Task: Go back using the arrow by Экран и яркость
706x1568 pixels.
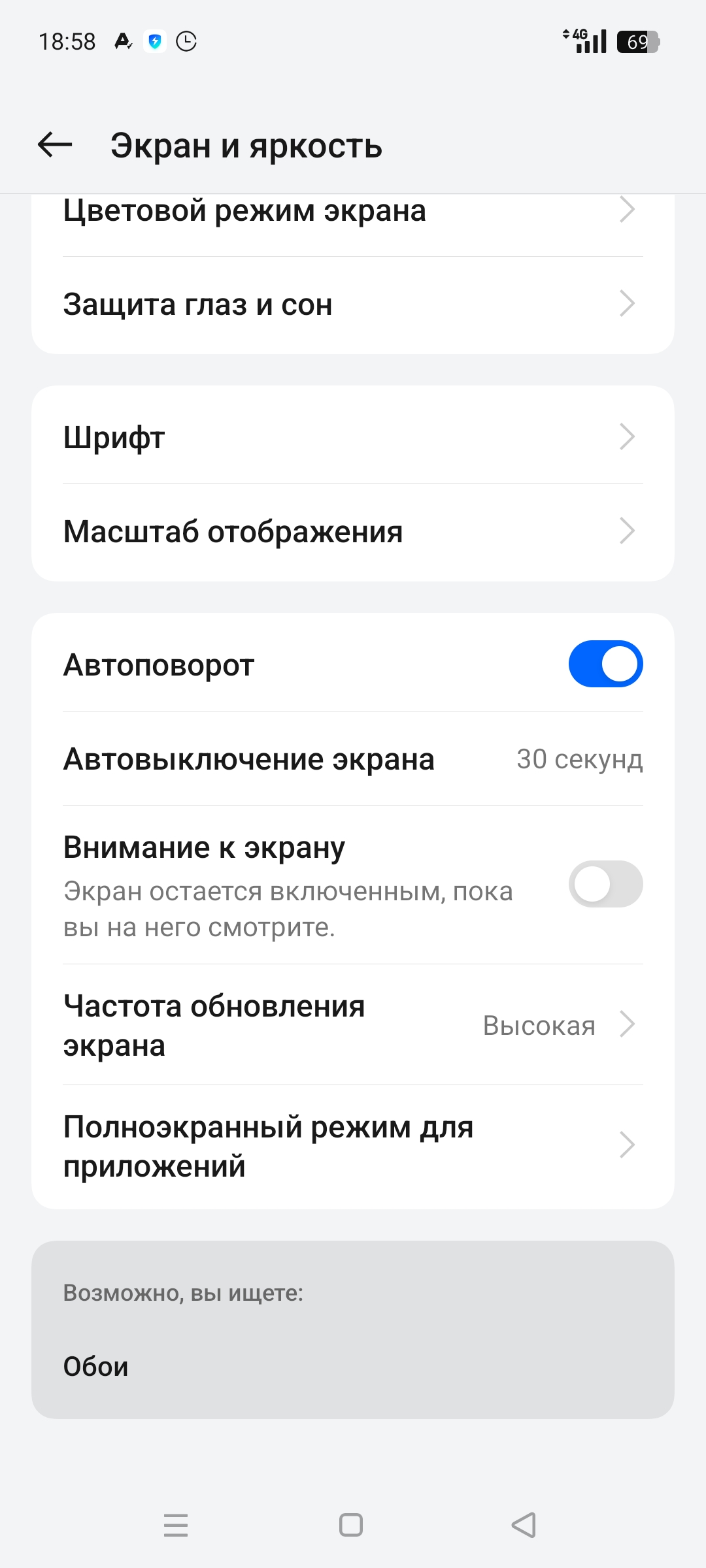Action: point(55,145)
